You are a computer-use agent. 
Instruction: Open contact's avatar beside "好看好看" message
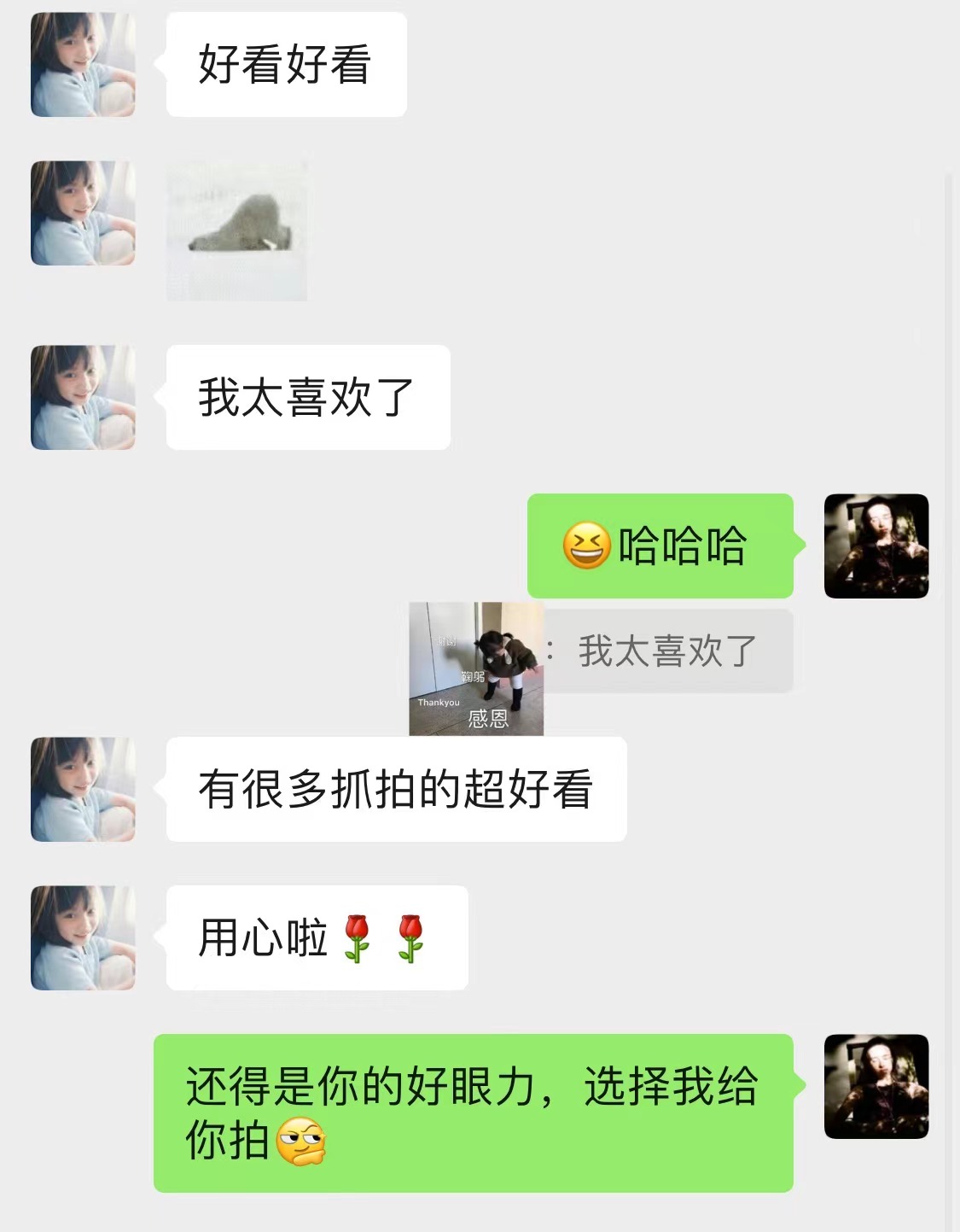tap(83, 65)
